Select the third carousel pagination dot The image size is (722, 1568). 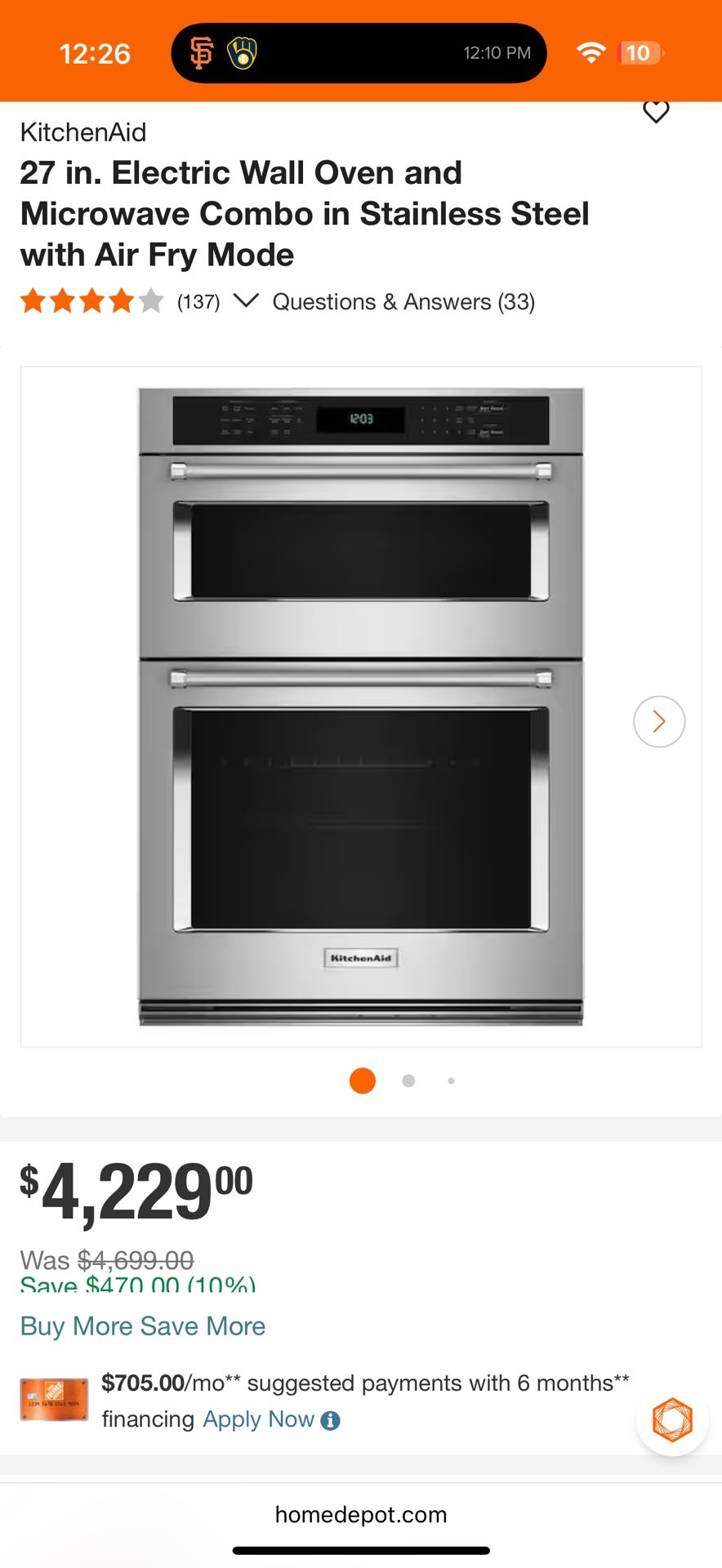click(x=452, y=1080)
